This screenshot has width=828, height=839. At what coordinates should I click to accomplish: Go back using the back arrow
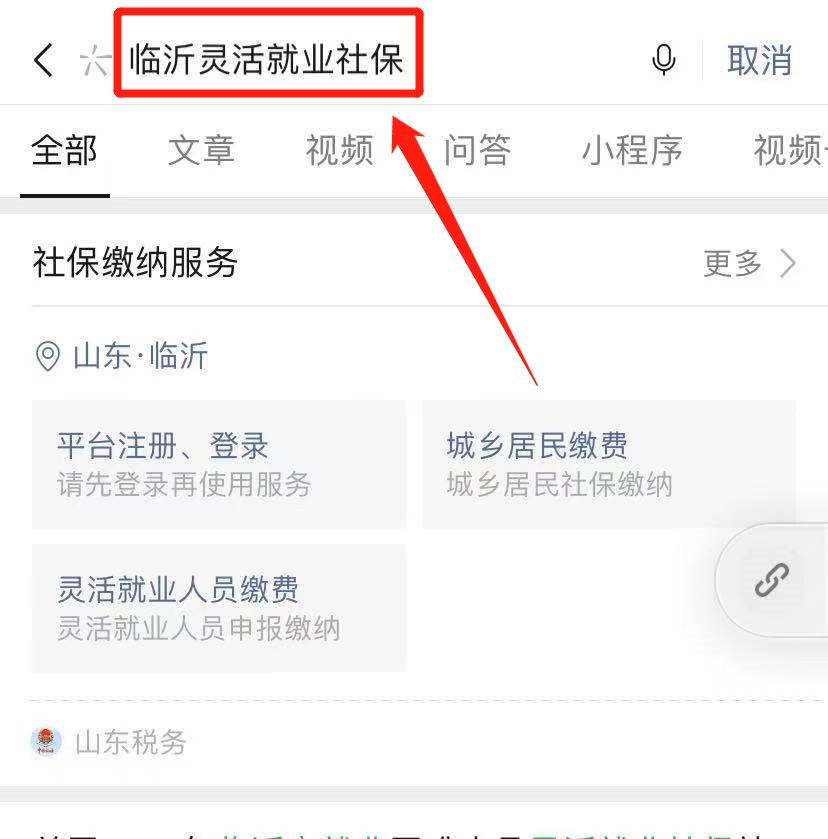(x=43, y=61)
